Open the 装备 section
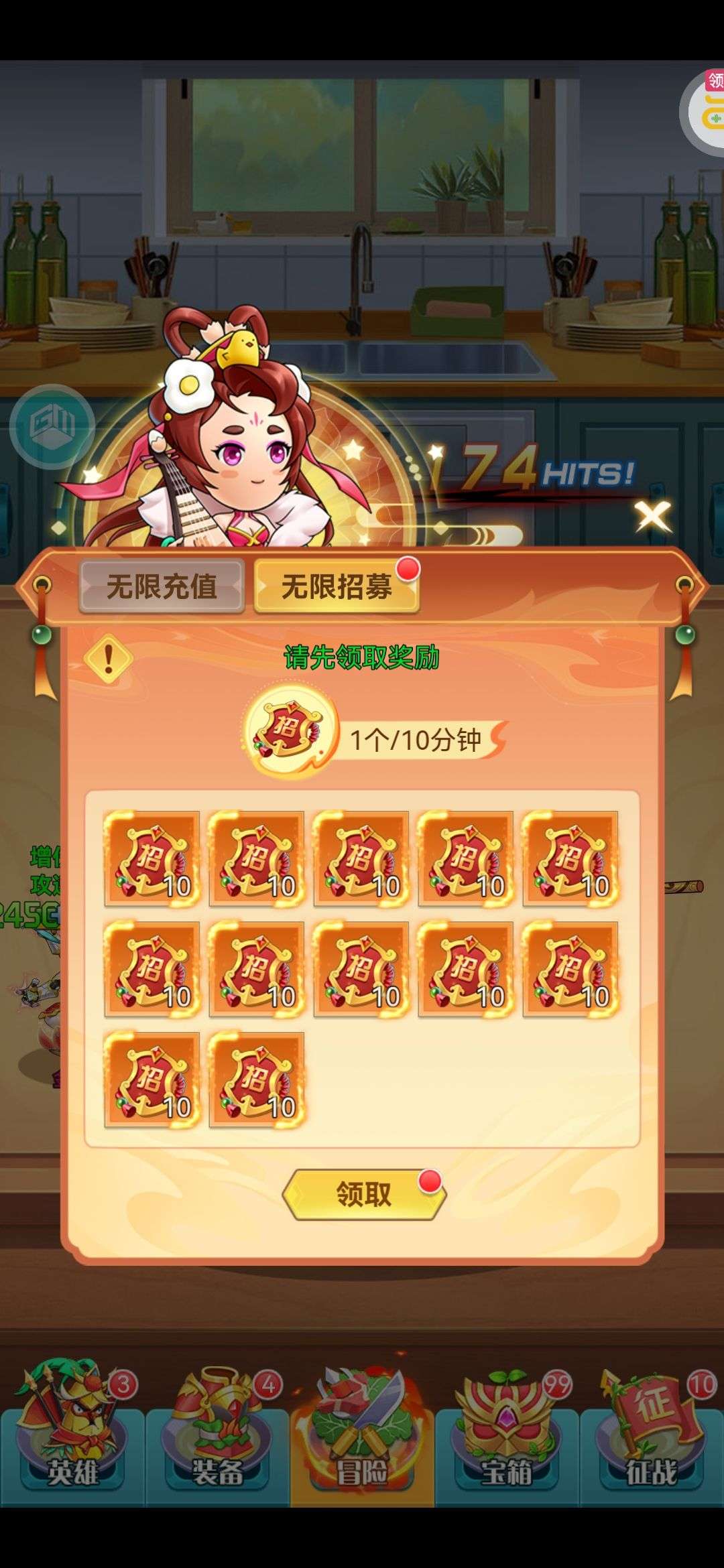Image resolution: width=724 pixels, height=1568 pixels. 217,1431
